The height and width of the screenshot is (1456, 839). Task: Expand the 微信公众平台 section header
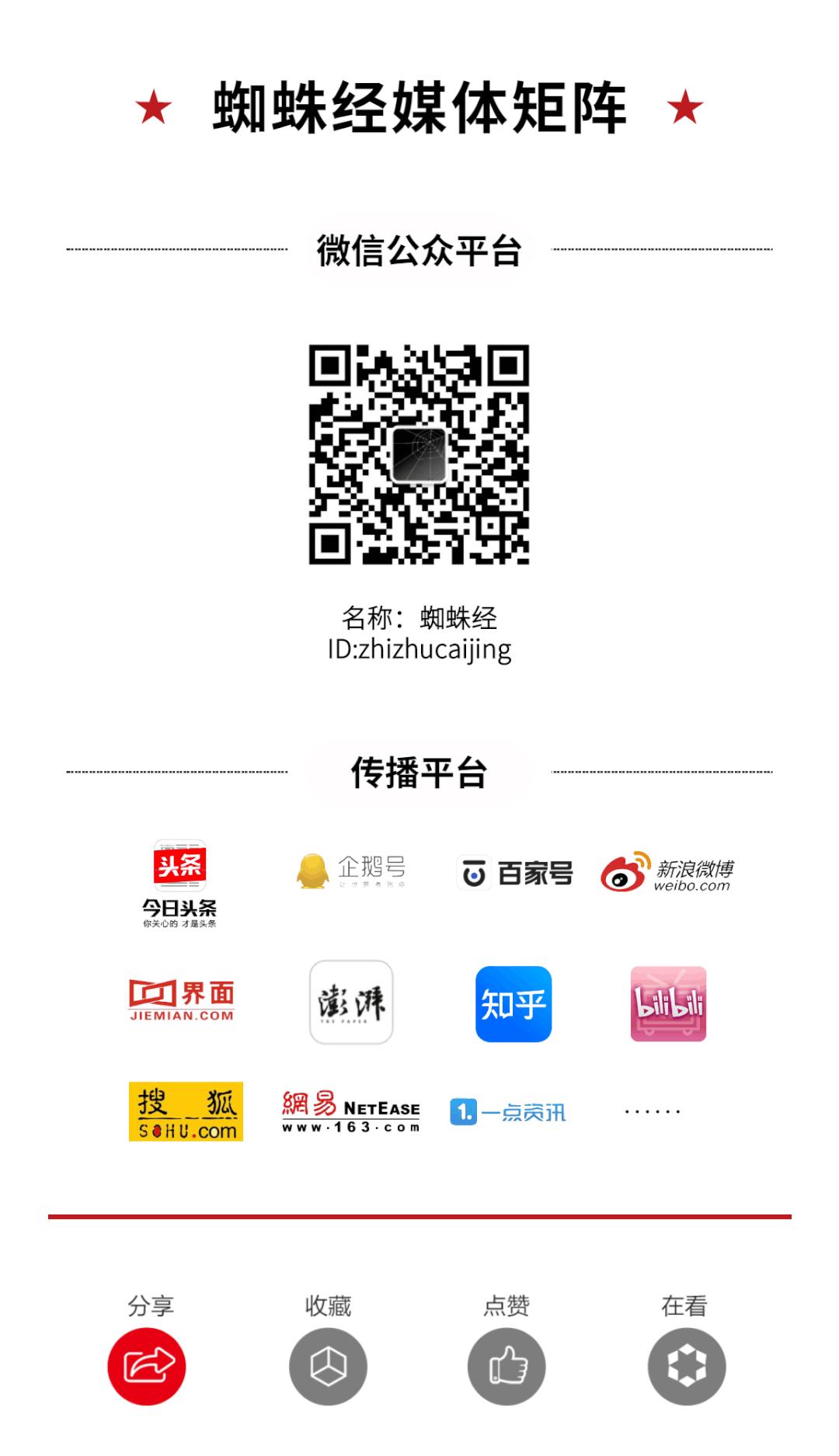(419, 250)
